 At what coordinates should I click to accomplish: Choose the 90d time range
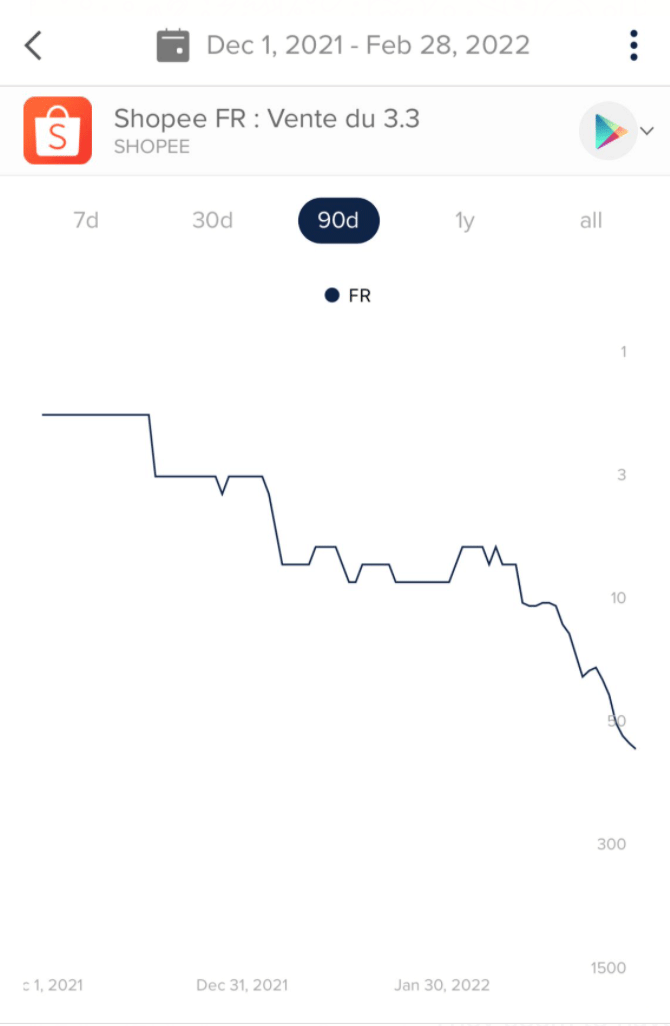(338, 221)
